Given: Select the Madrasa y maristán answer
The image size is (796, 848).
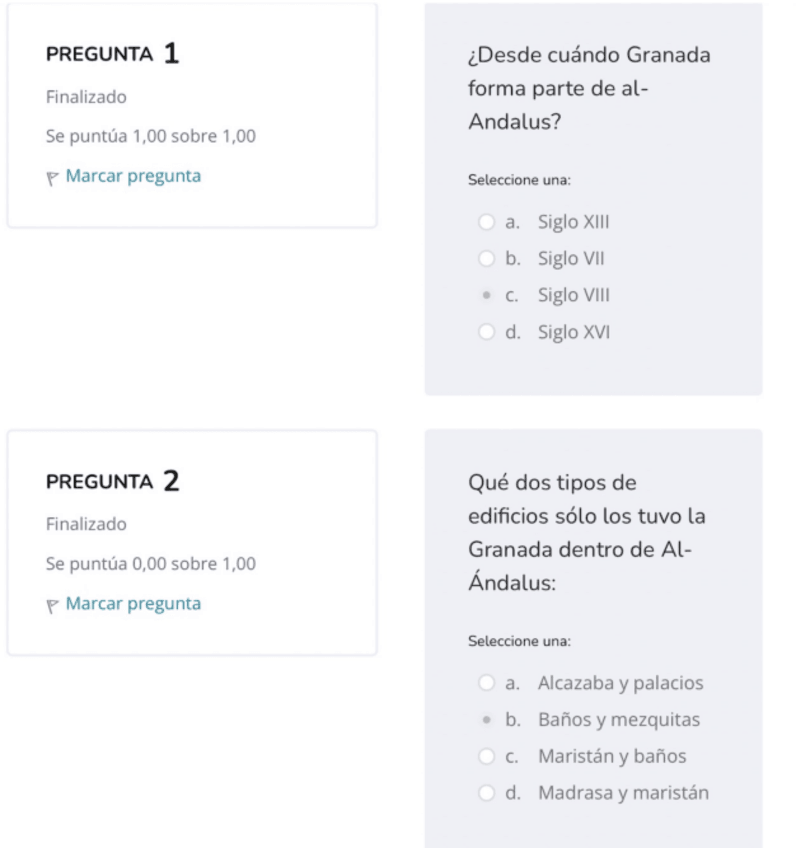Looking at the screenshot, I should [487, 794].
